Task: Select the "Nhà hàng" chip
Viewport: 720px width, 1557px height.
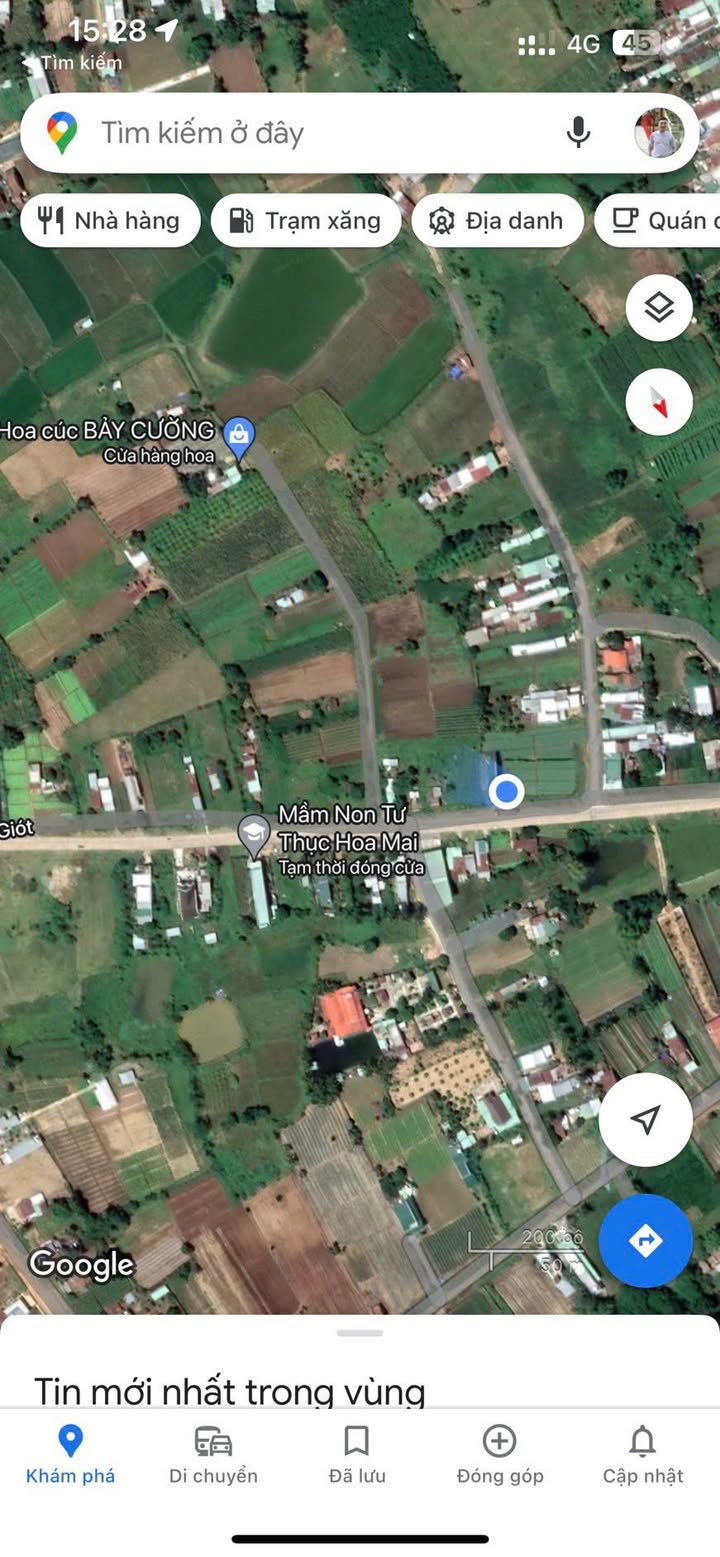Action: pos(110,221)
